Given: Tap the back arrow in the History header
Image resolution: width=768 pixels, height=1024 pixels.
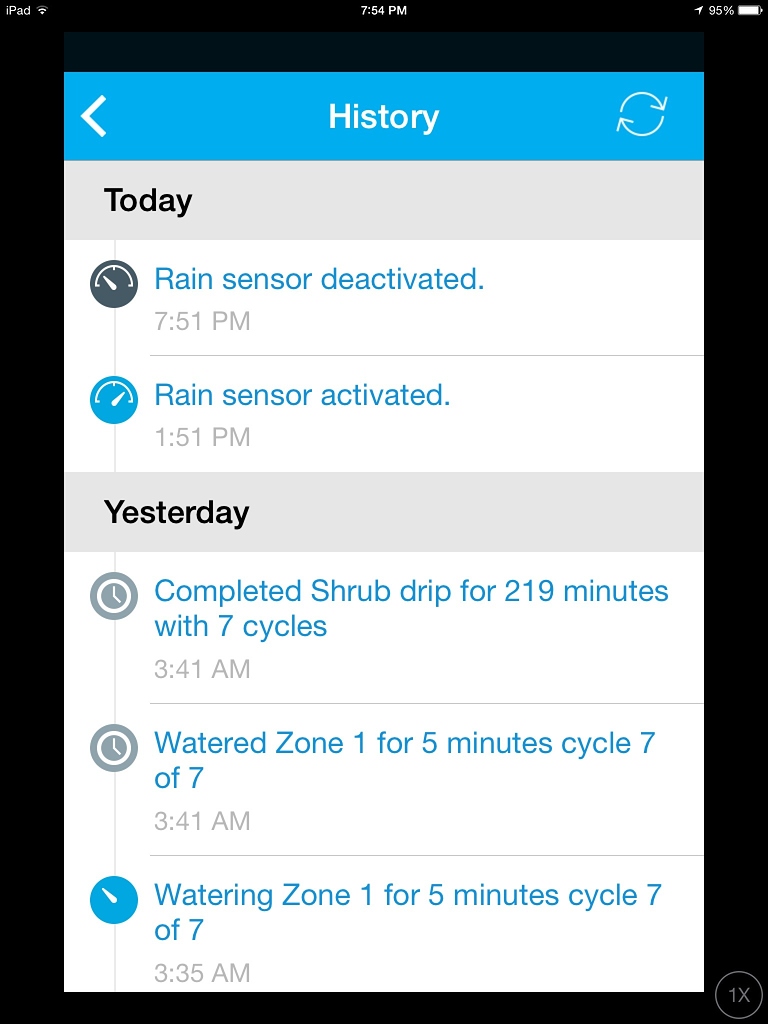Looking at the screenshot, I should [93, 116].
